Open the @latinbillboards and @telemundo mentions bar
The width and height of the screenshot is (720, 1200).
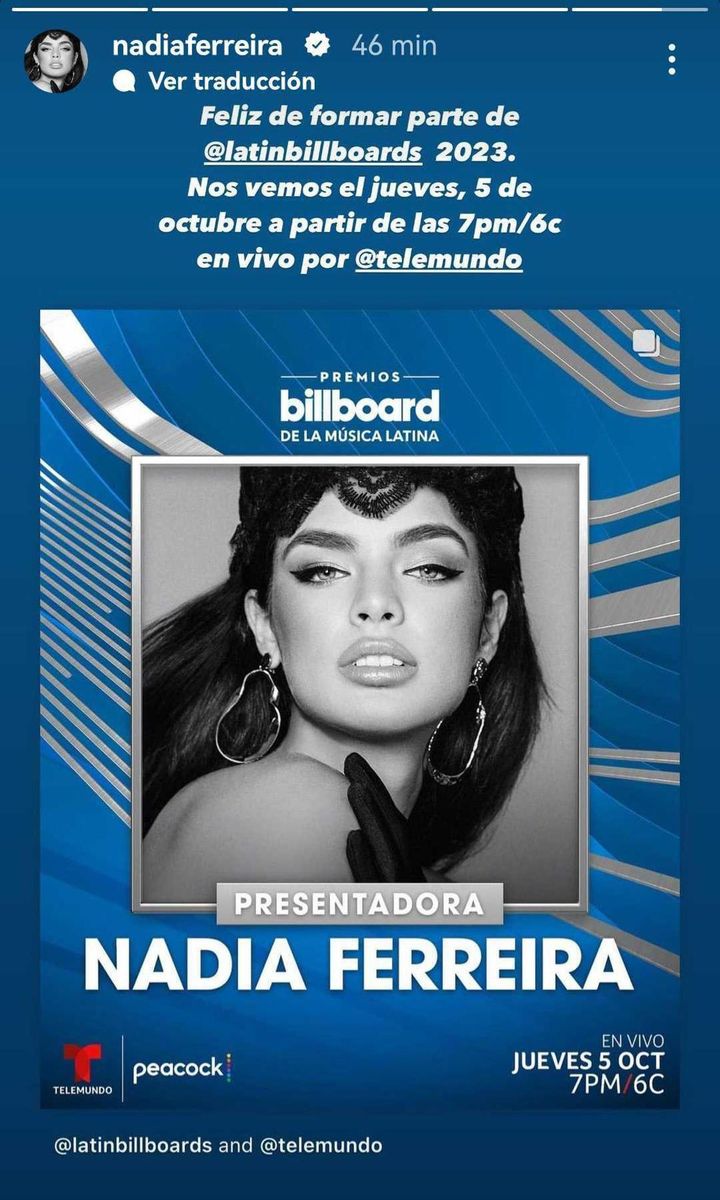218,1145
